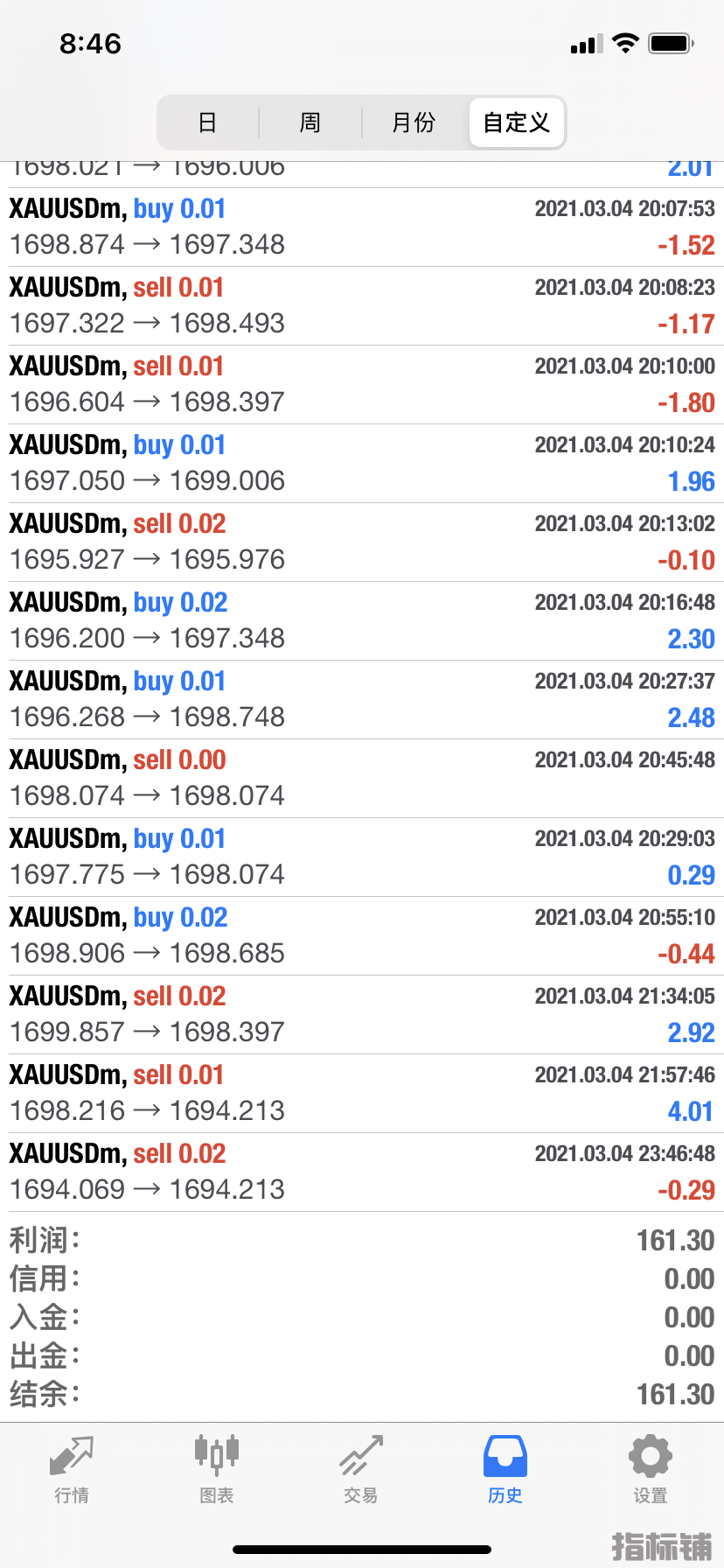Expand the sell trade at 20:10:00
Image resolution: width=724 pixels, height=1568 pixels.
pos(362,385)
